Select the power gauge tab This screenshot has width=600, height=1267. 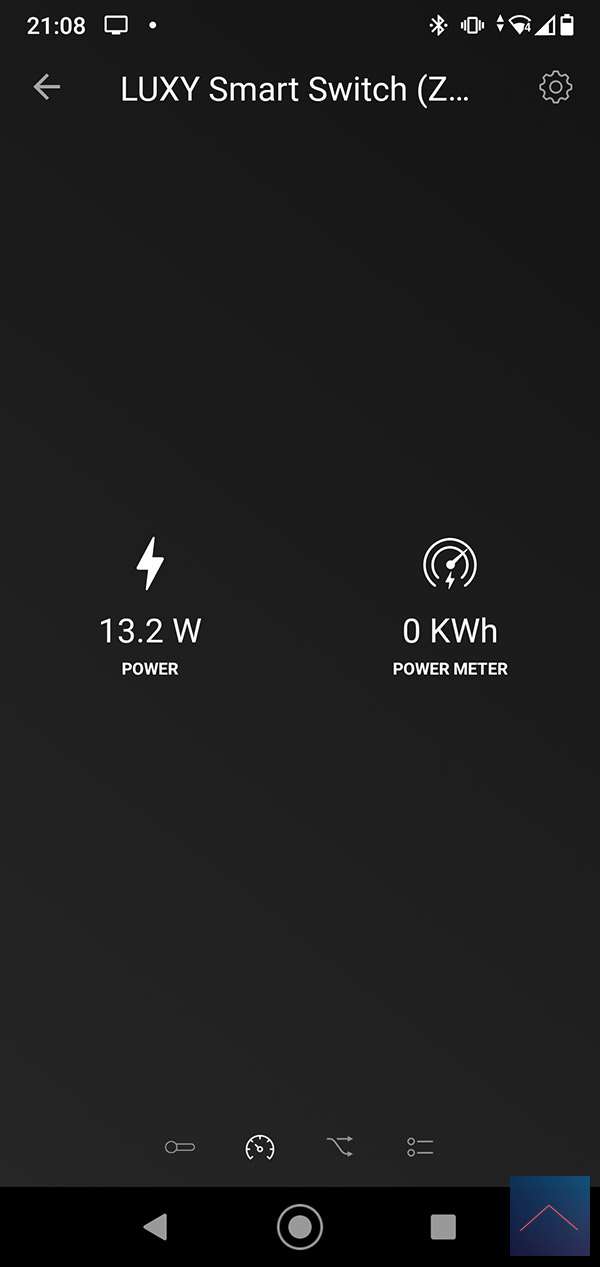point(260,1147)
